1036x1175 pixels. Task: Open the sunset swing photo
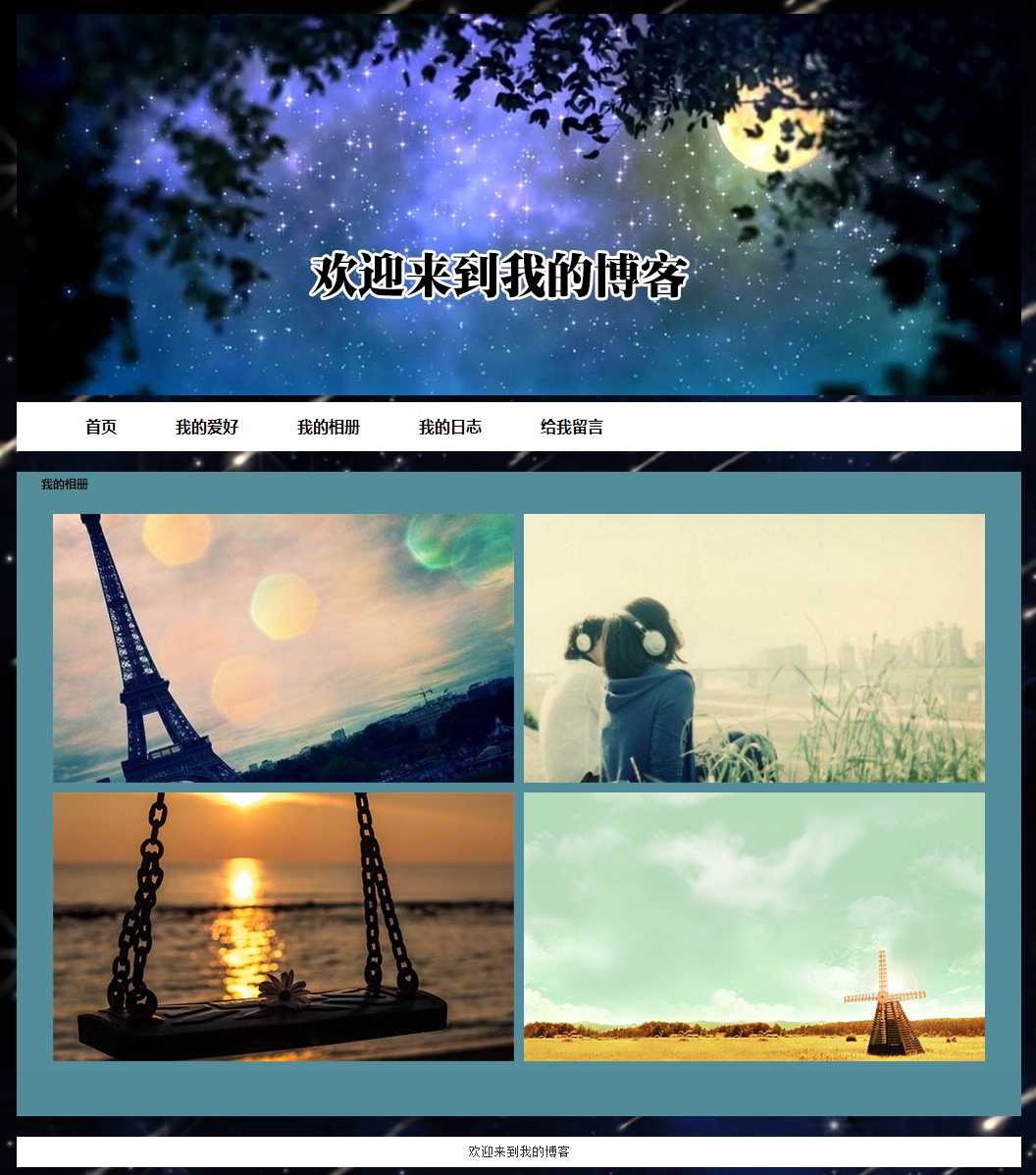coord(283,926)
